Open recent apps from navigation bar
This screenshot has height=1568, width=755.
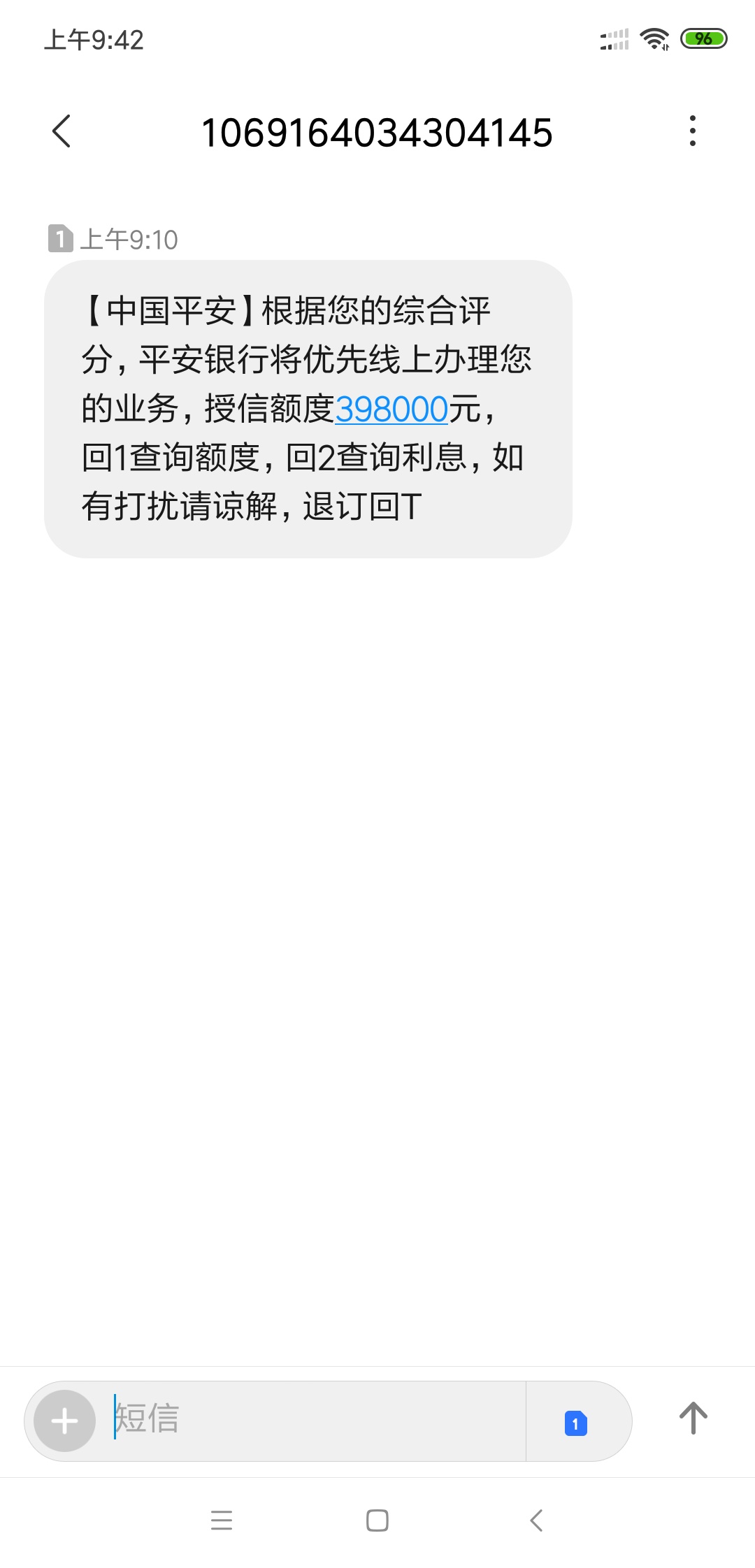click(x=222, y=1520)
